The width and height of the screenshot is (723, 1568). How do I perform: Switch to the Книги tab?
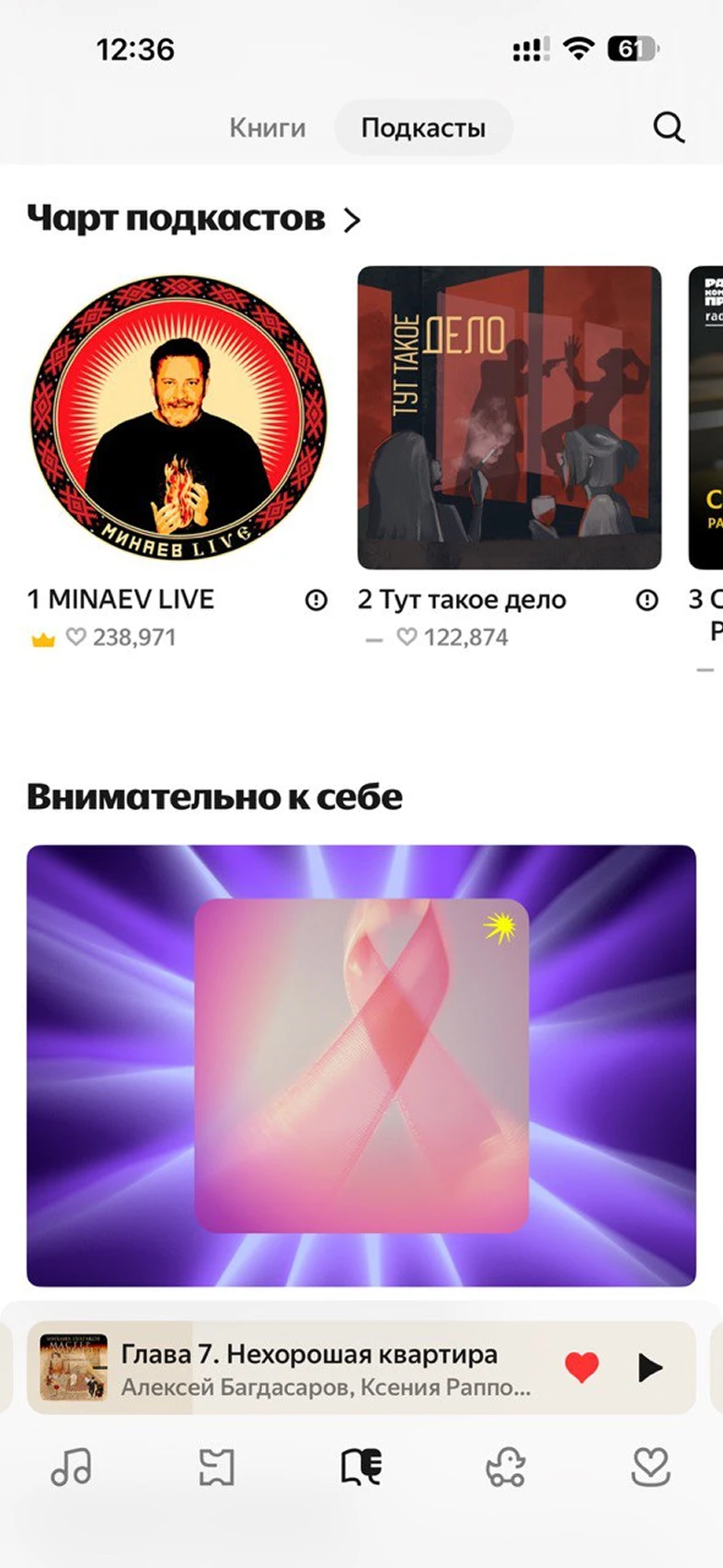point(267,128)
